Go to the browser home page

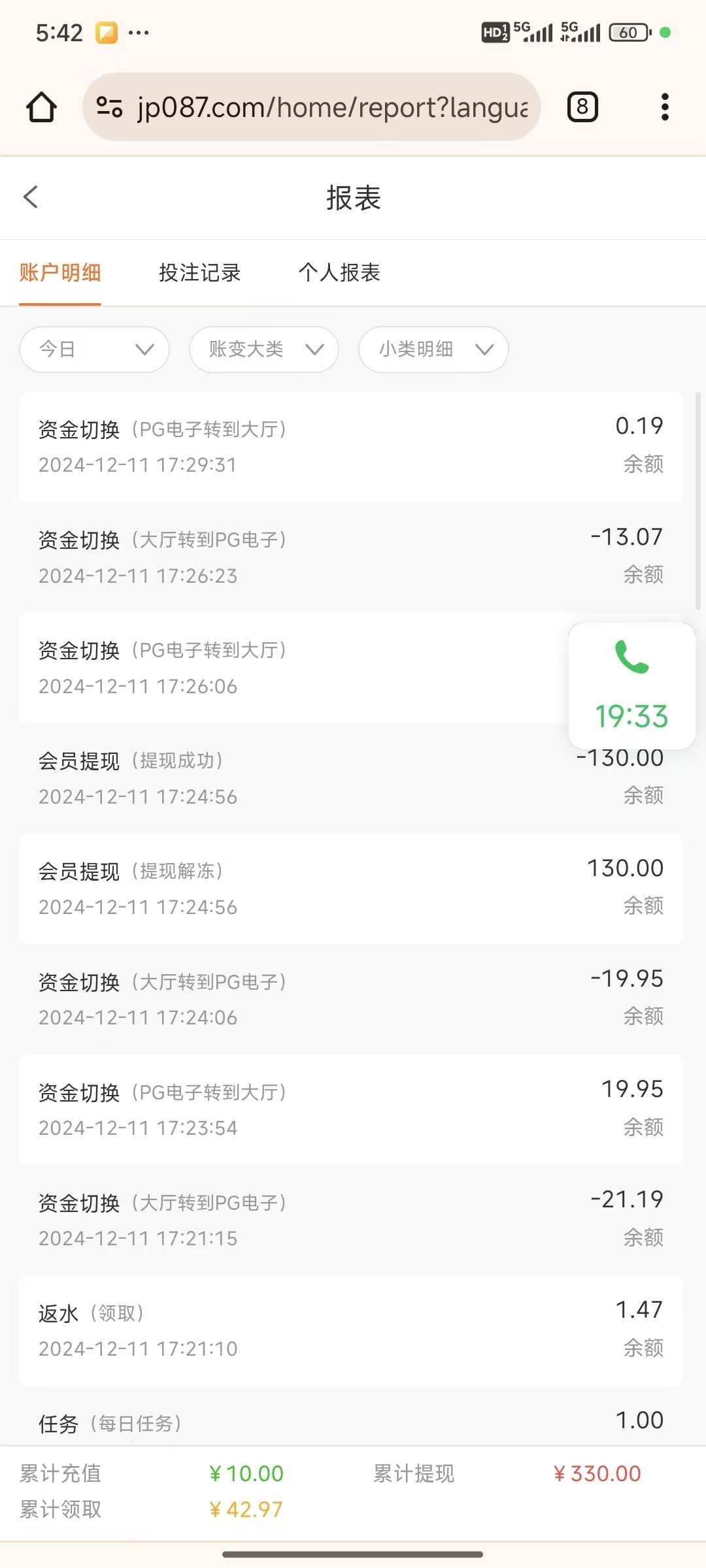tap(41, 107)
